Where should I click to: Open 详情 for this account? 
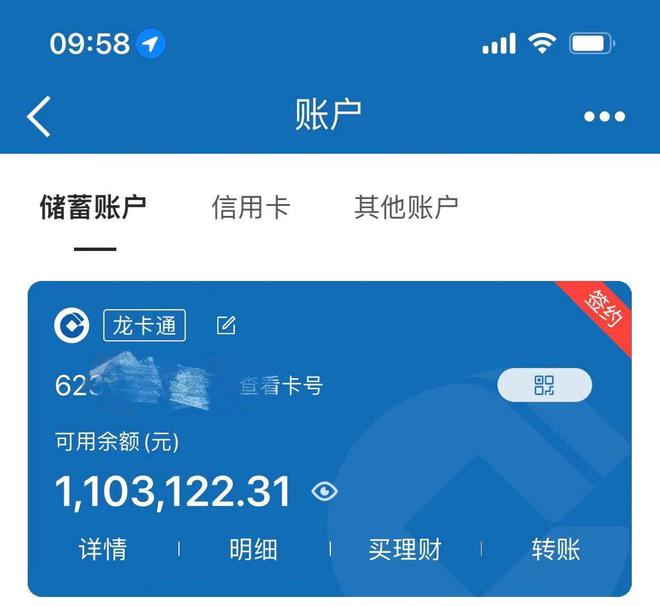click(x=103, y=549)
